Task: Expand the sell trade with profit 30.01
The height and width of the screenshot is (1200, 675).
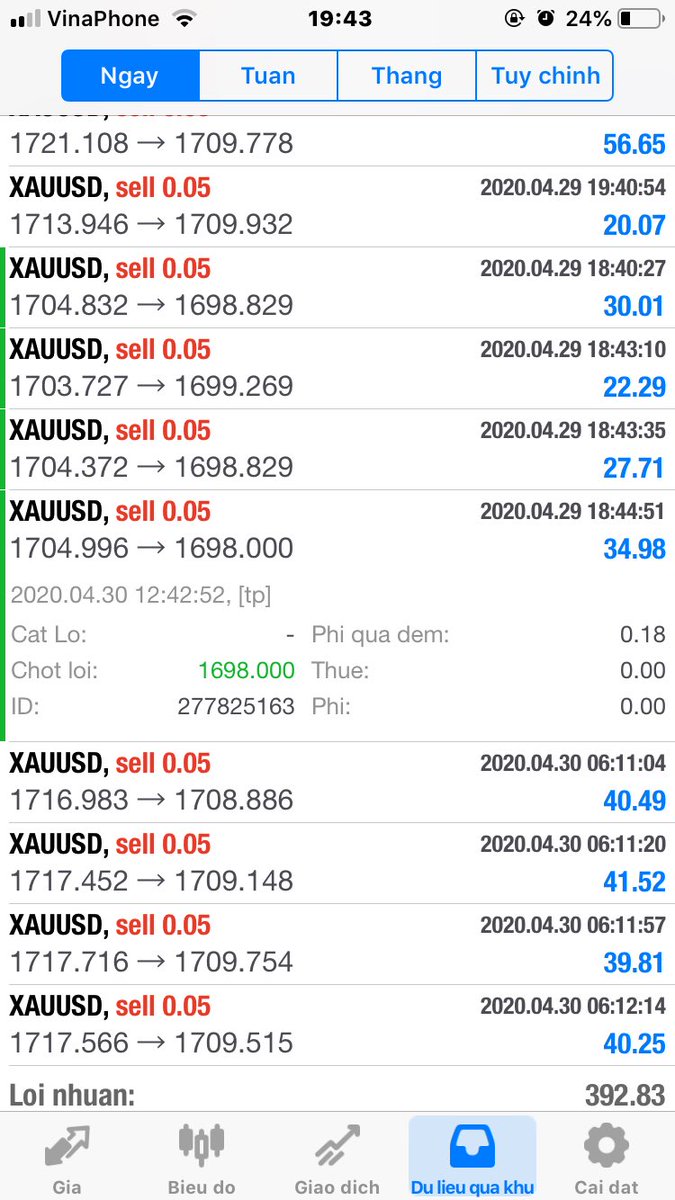Action: [x=337, y=288]
